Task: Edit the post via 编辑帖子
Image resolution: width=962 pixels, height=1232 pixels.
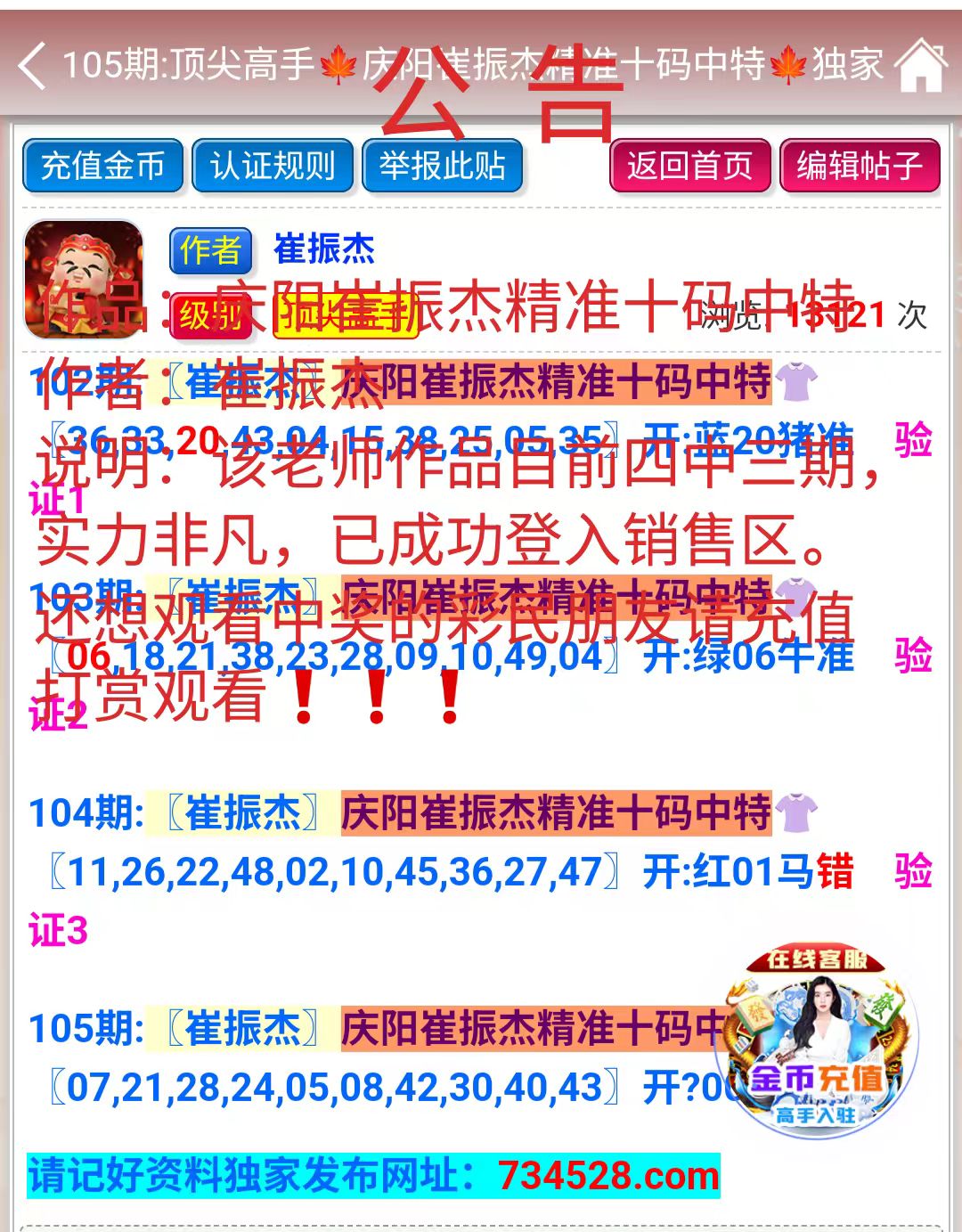Action: tap(860, 166)
